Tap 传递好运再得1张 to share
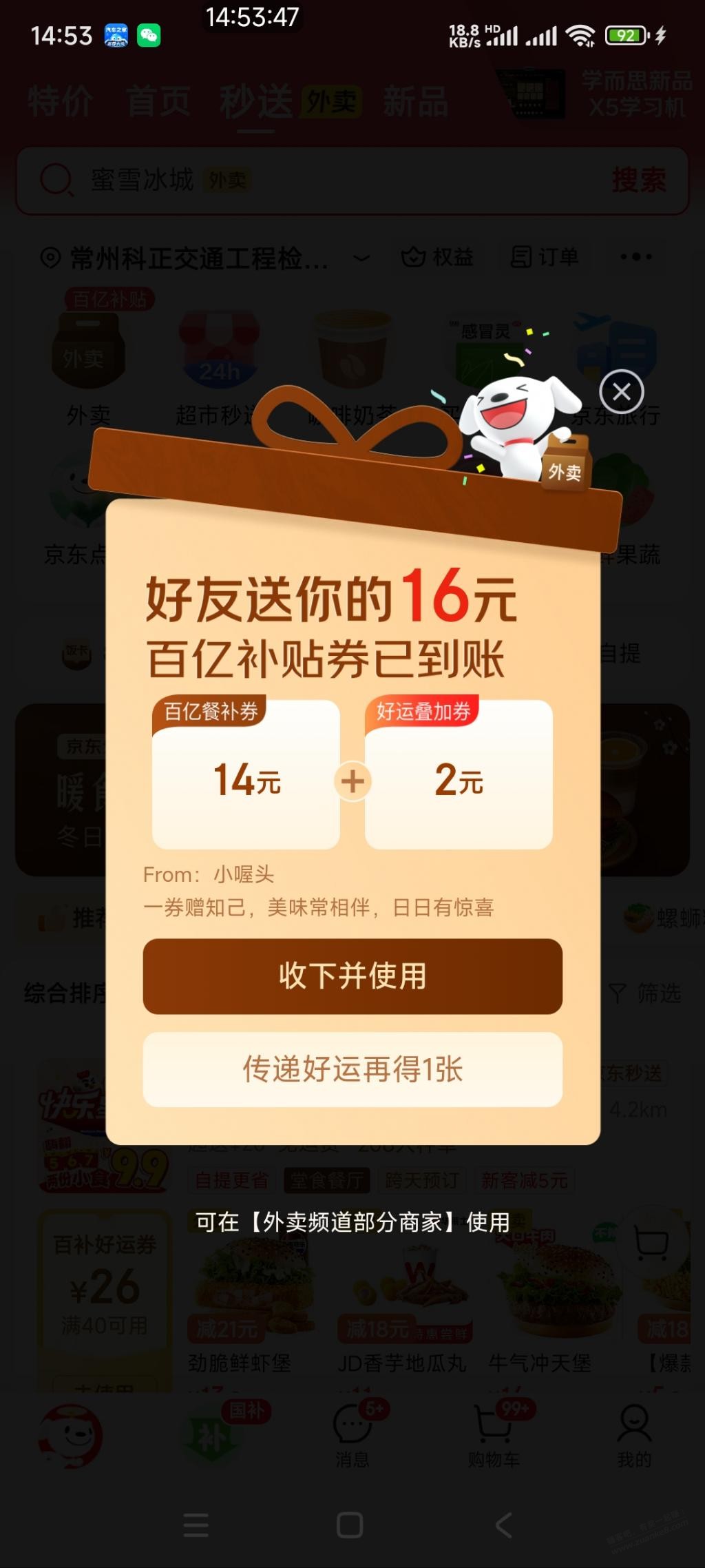 coord(352,1069)
